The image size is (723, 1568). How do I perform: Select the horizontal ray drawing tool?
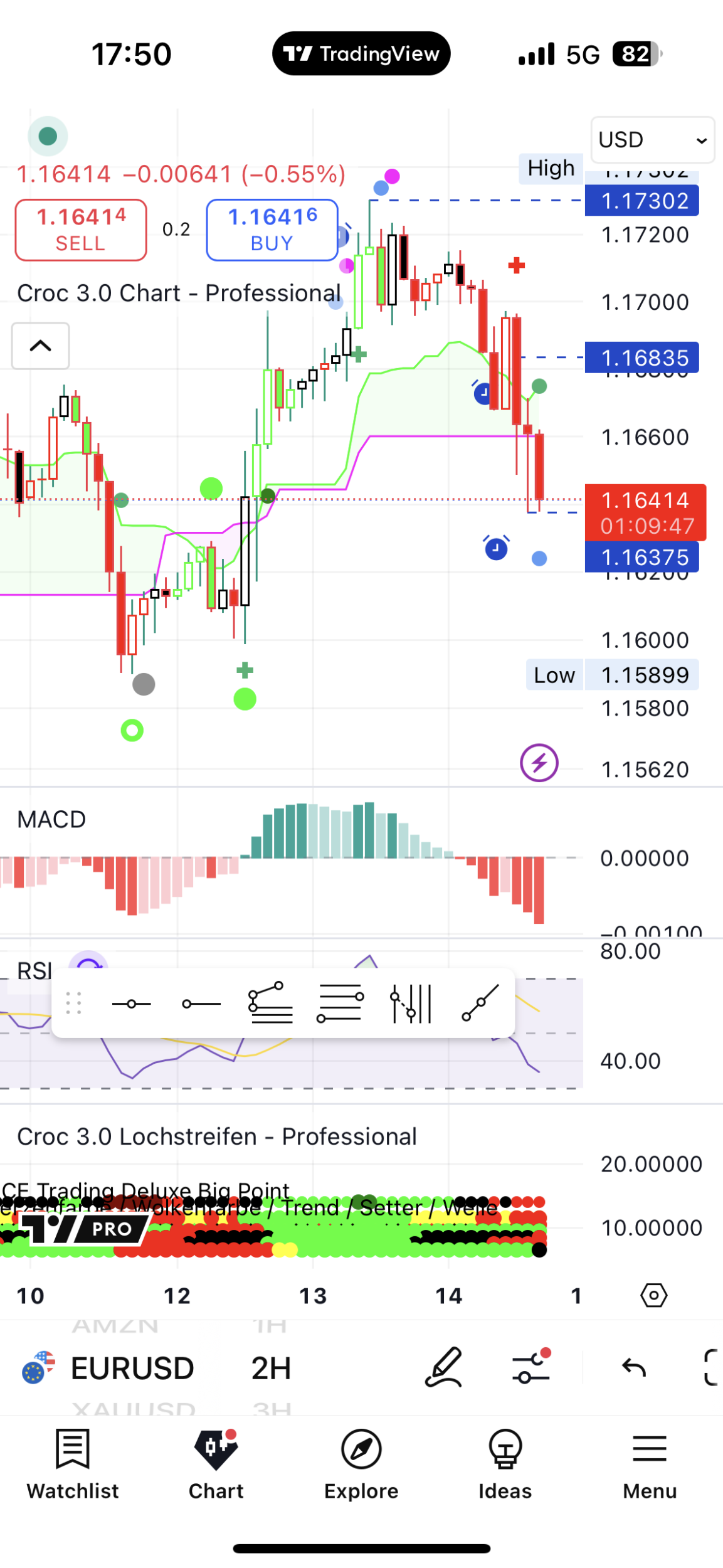pyautogui.click(x=201, y=1004)
